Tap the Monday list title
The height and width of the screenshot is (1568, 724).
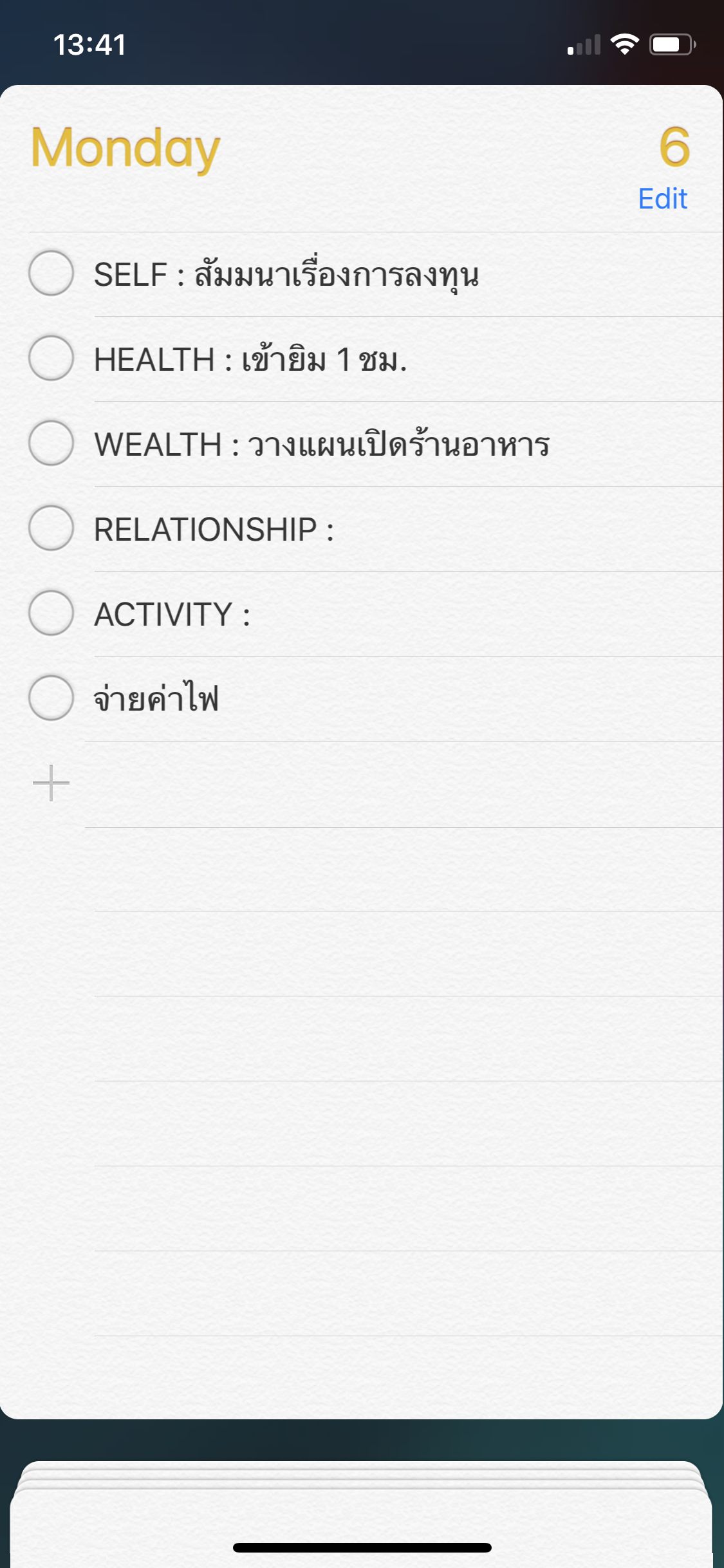point(126,148)
